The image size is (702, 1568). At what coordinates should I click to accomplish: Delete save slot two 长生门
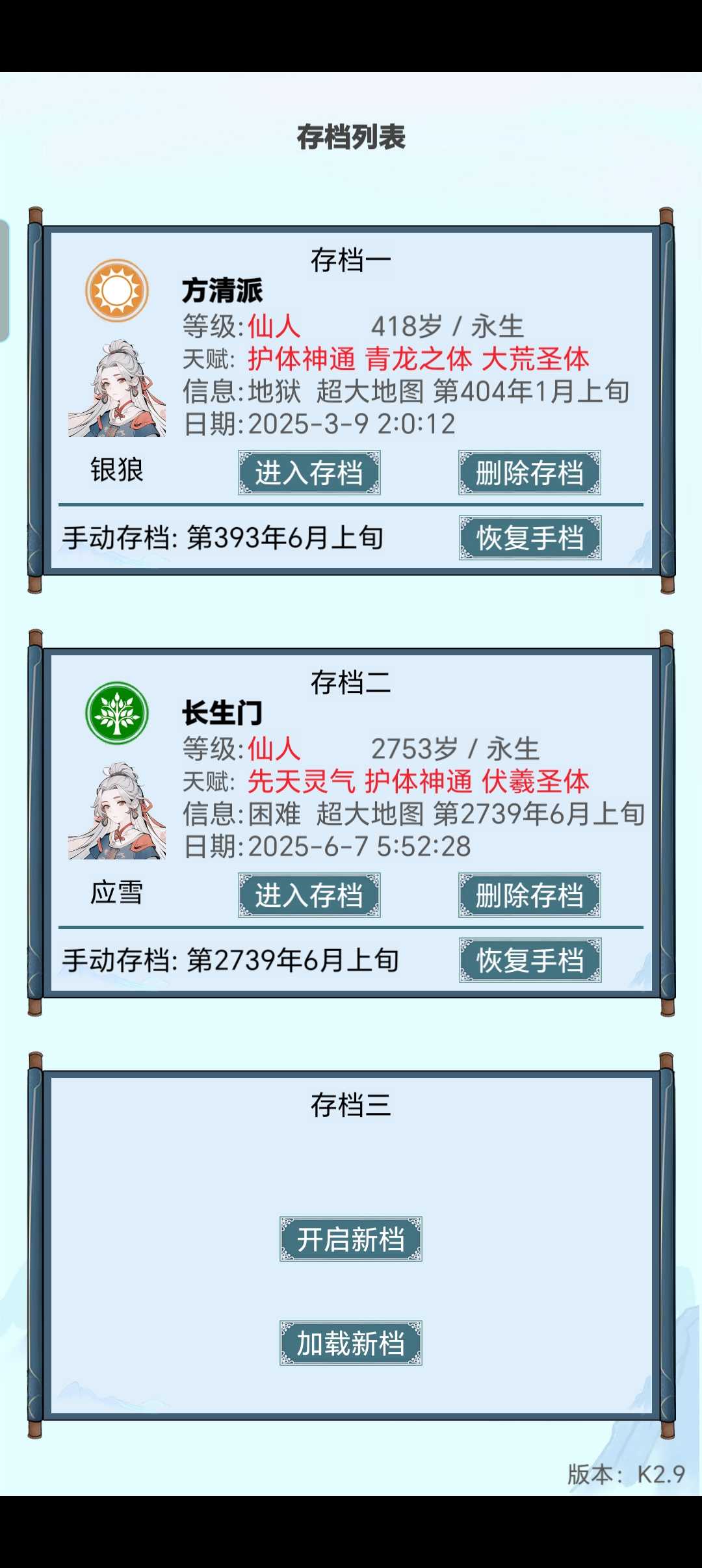pos(529,895)
